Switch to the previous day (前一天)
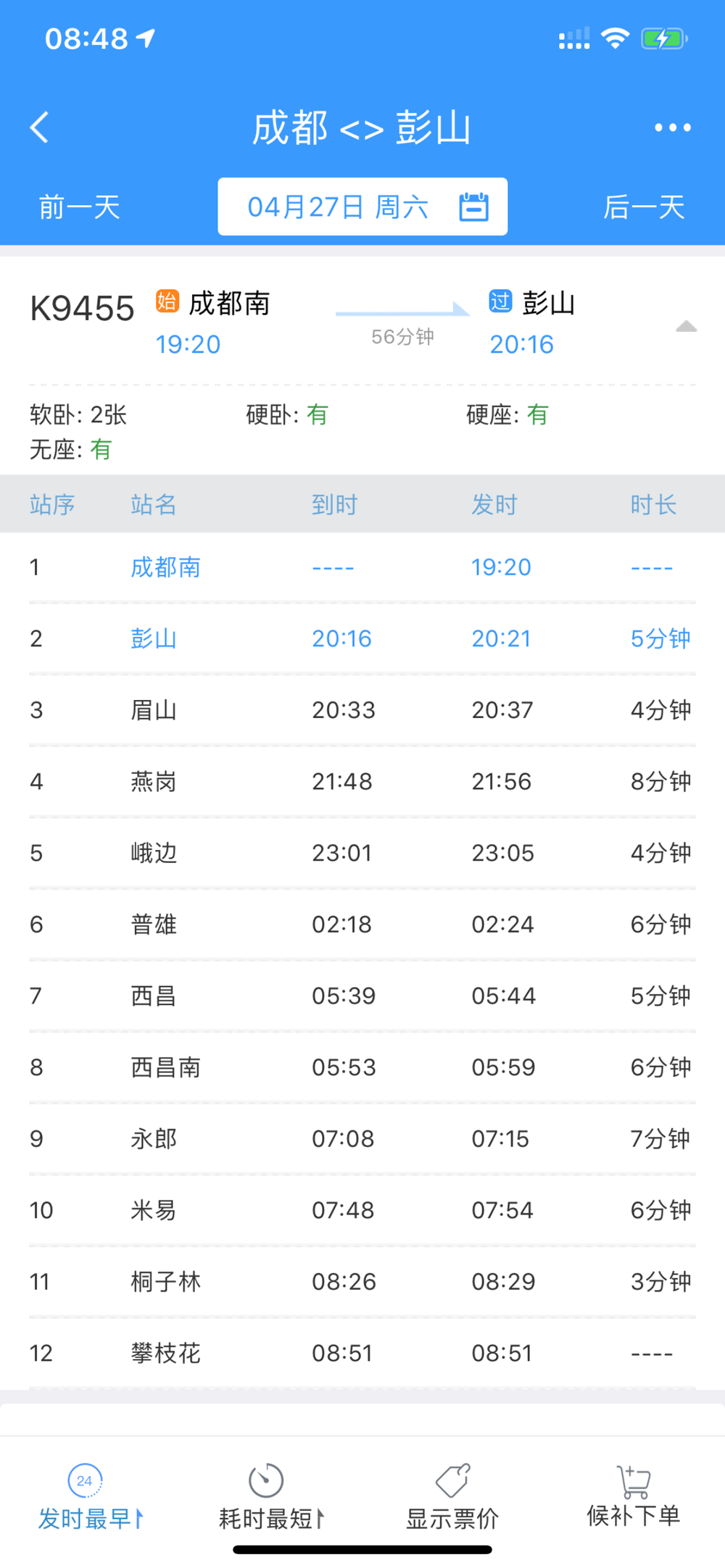This screenshot has width=725, height=1568. click(x=79, y=207)
